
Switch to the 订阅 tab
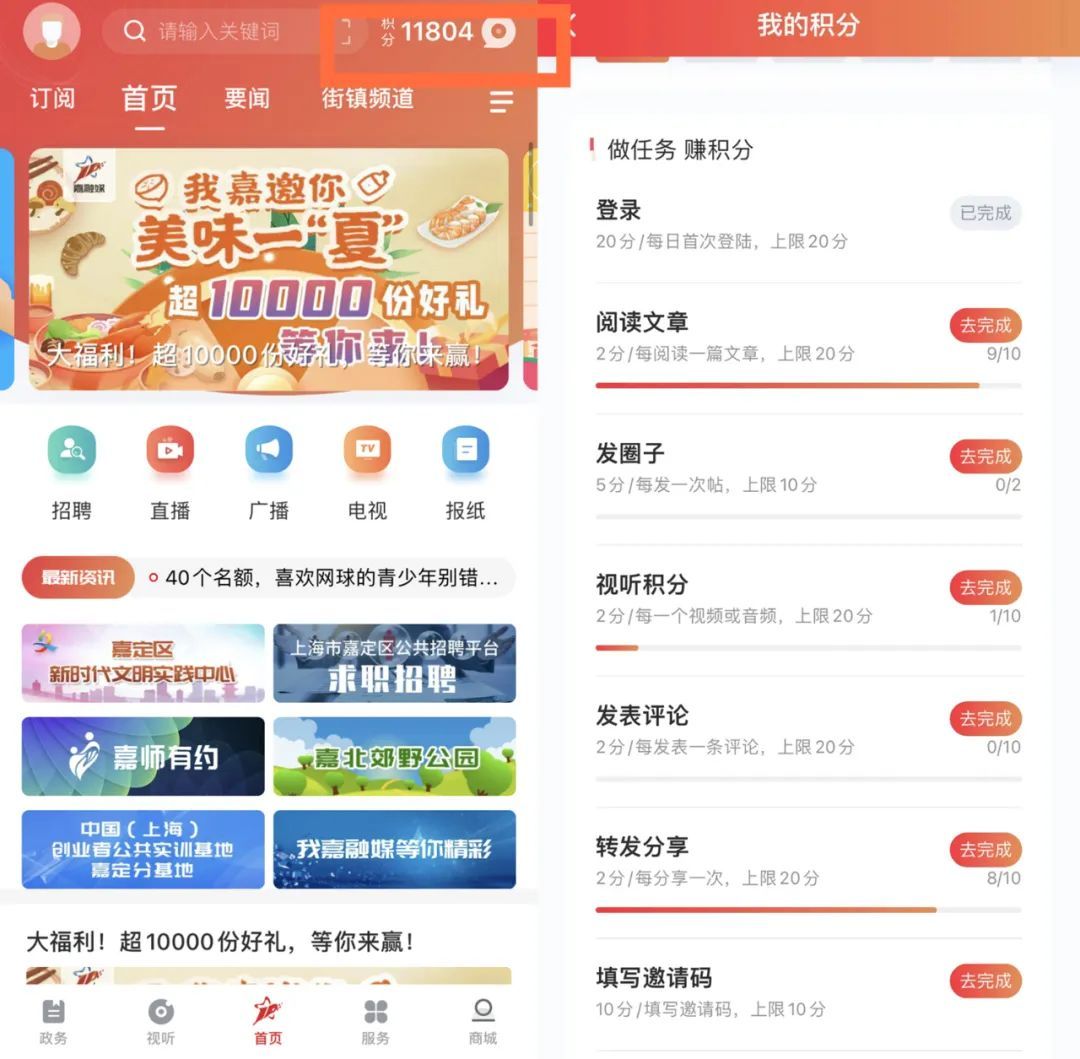tap(52, 98)
